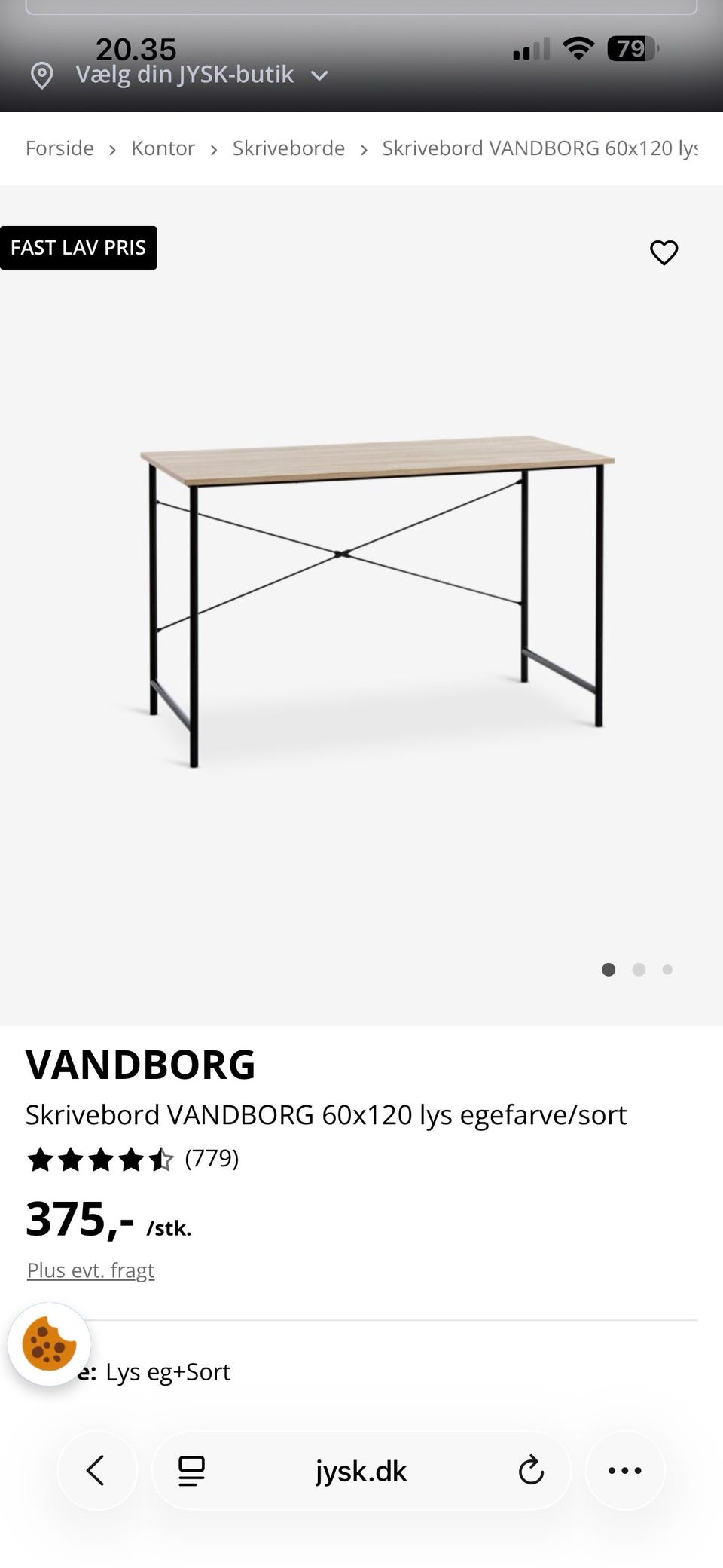Activate the first carousel indicator dot
The height and width of the screenshot is (1568, 723).
coord(609,970)
